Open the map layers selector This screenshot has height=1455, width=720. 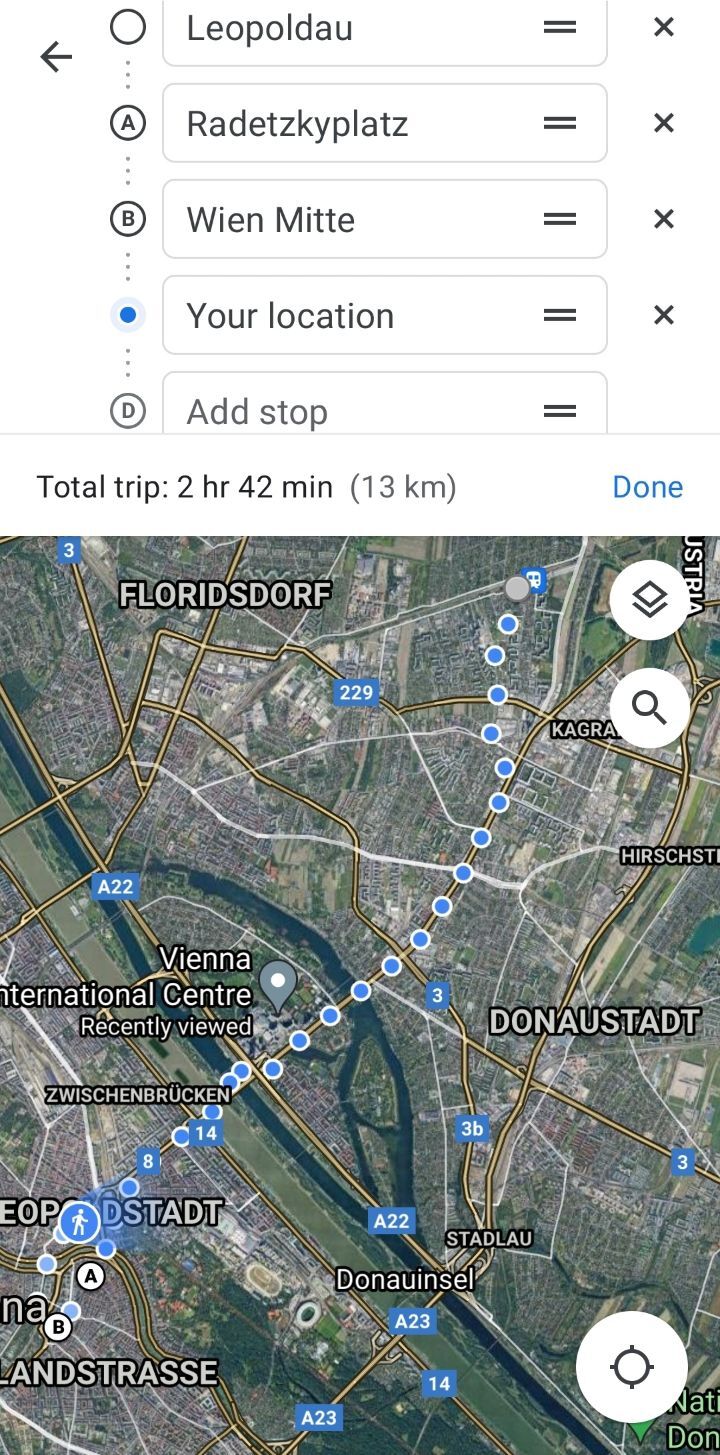pyautogui.click(x=650, y=600)
